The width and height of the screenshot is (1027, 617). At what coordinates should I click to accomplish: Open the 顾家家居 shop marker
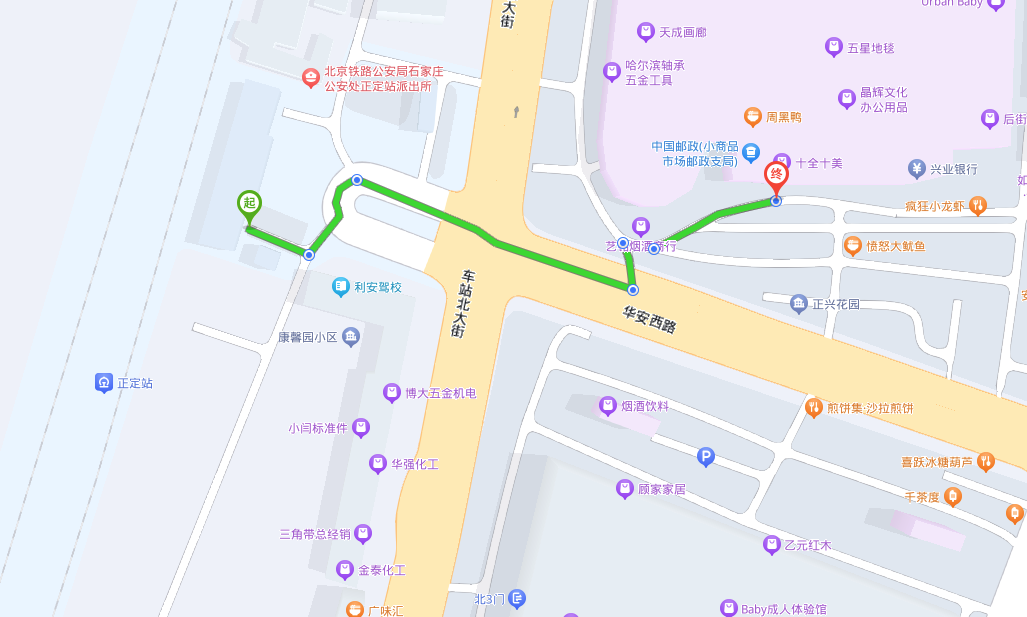(625, 489)
